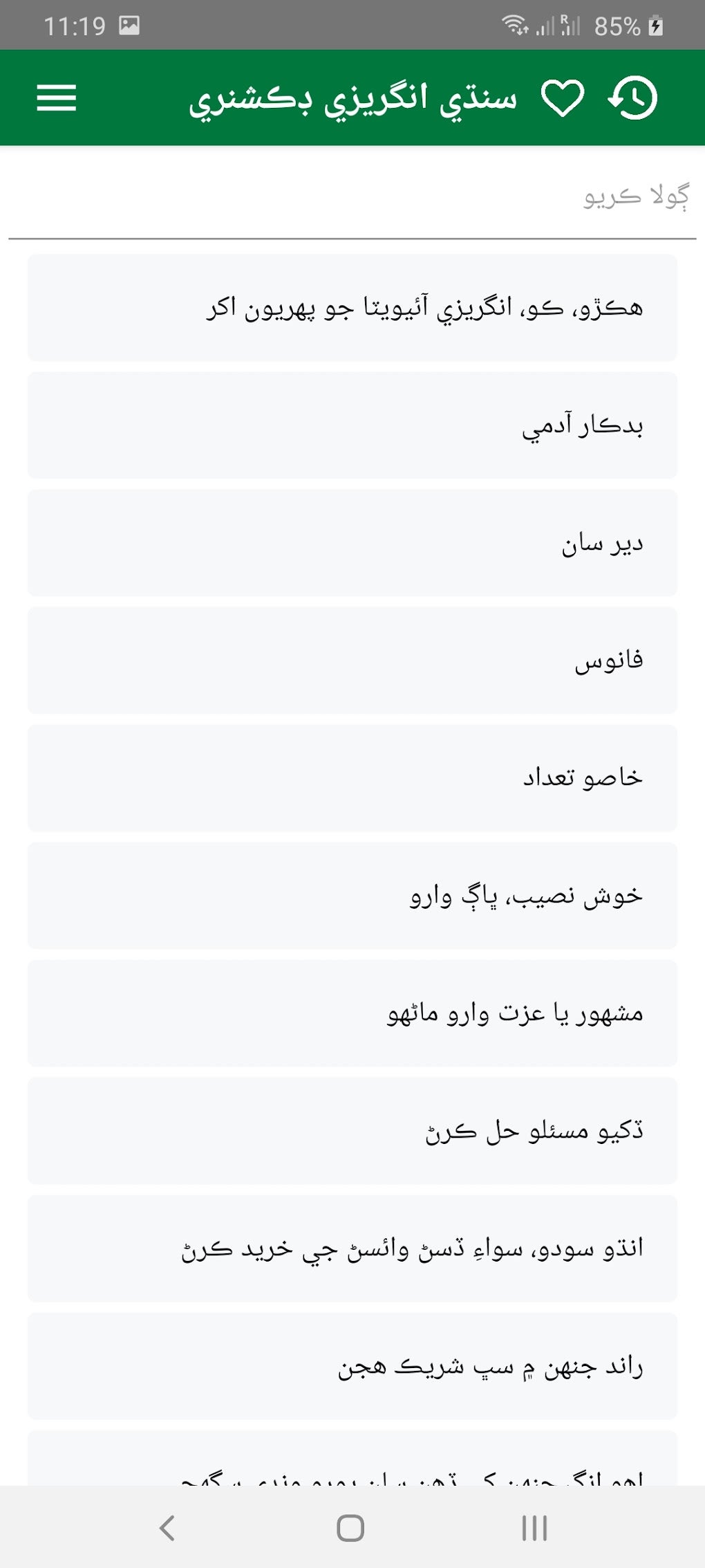Open the favorites heart icon

[563, 98]
